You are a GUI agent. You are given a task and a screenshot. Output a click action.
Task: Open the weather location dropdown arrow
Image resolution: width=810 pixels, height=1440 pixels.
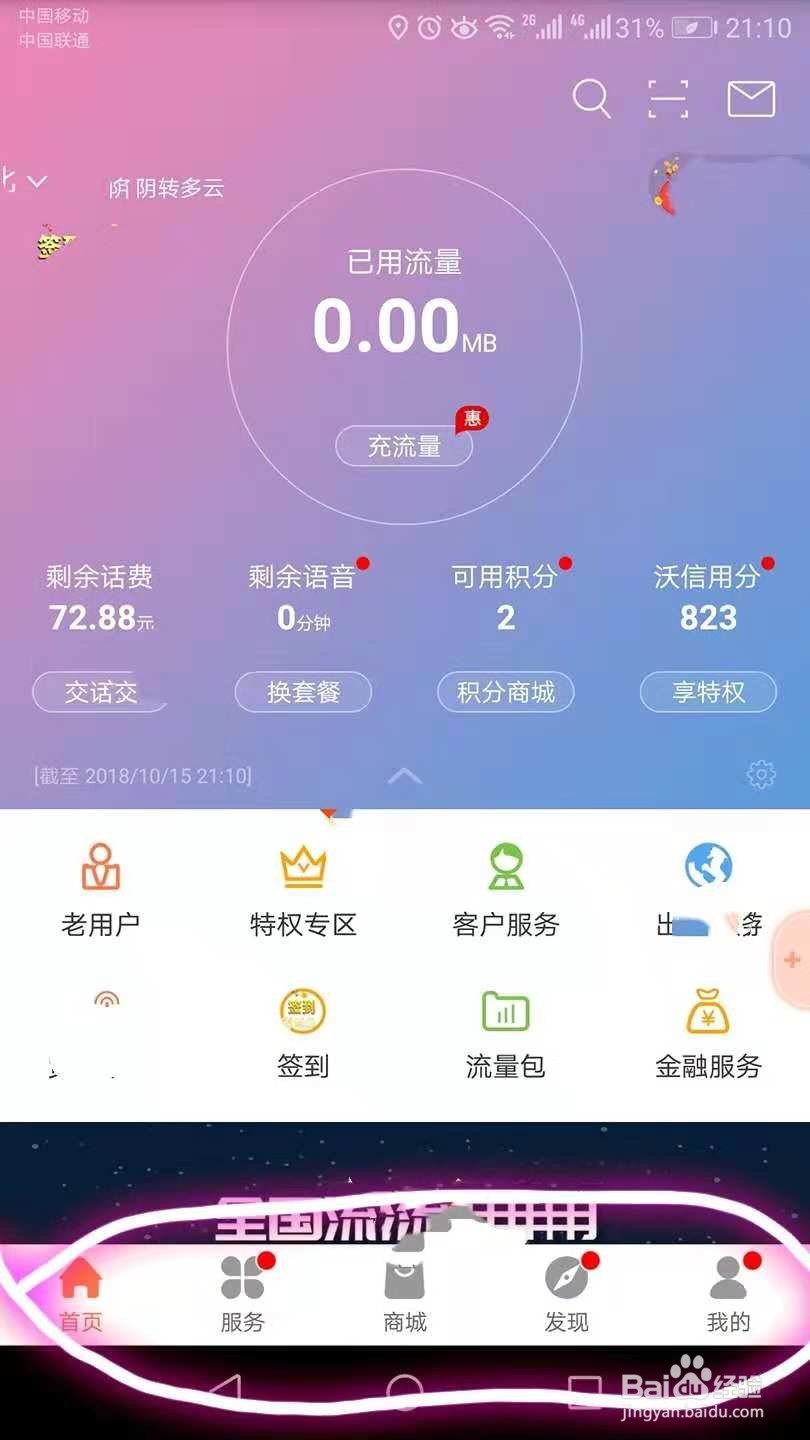point(38,182)
